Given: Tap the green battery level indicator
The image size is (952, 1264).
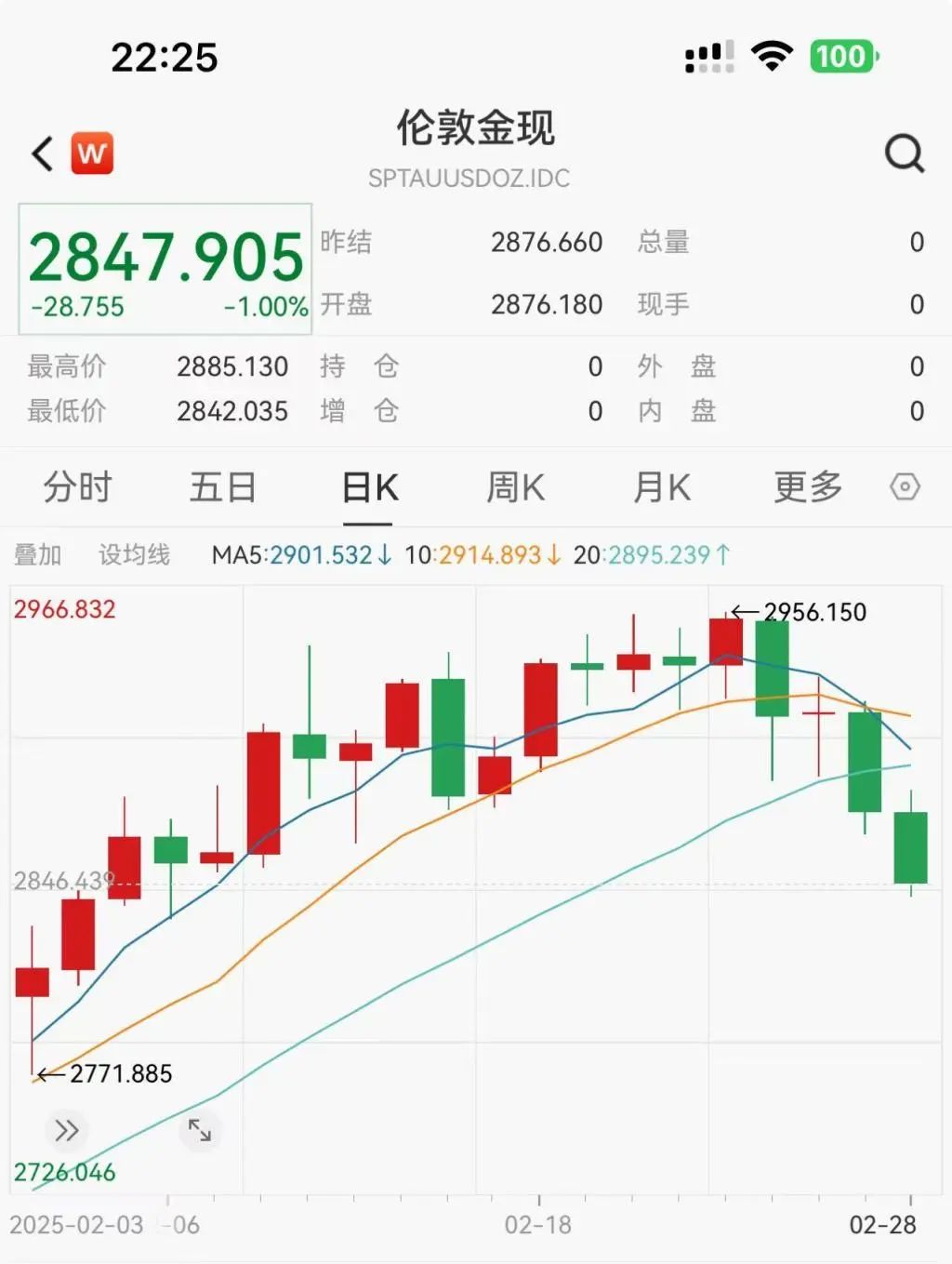Looking at the screenshot, I should [842, 56].
